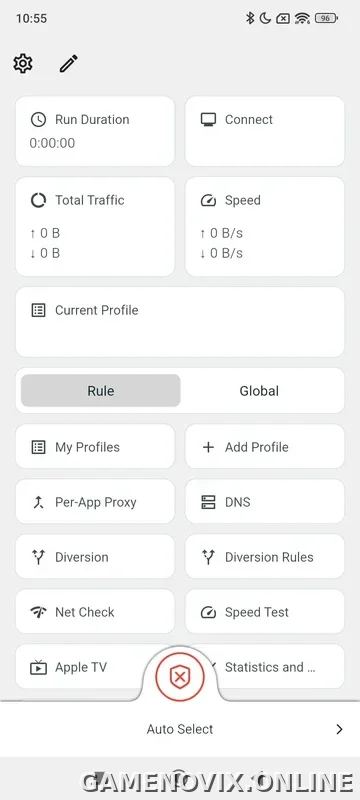The image size is (360, 800).
Task: Open Per-App Proxy settings
Action: 95,502
